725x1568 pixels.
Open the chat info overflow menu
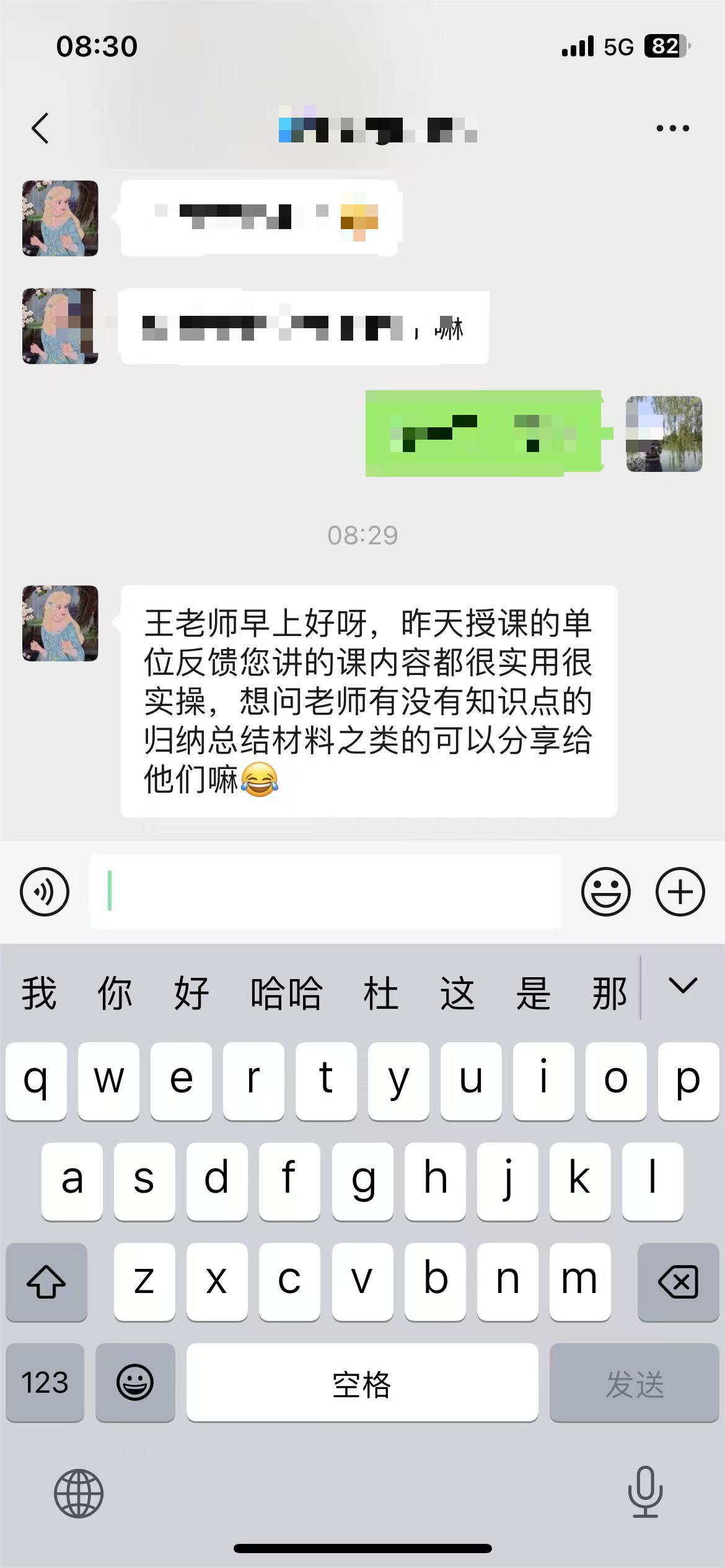coord(672,129)
